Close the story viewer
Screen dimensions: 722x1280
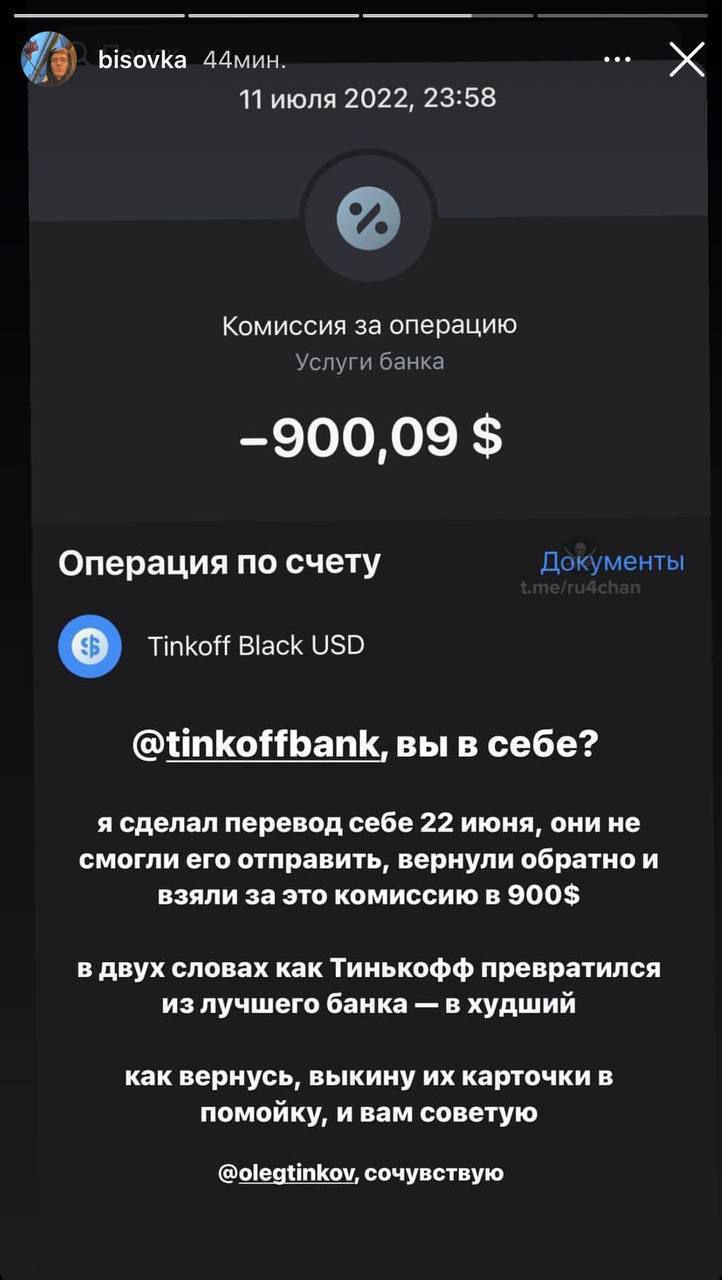pyautogui.click(x=686, y=60)
